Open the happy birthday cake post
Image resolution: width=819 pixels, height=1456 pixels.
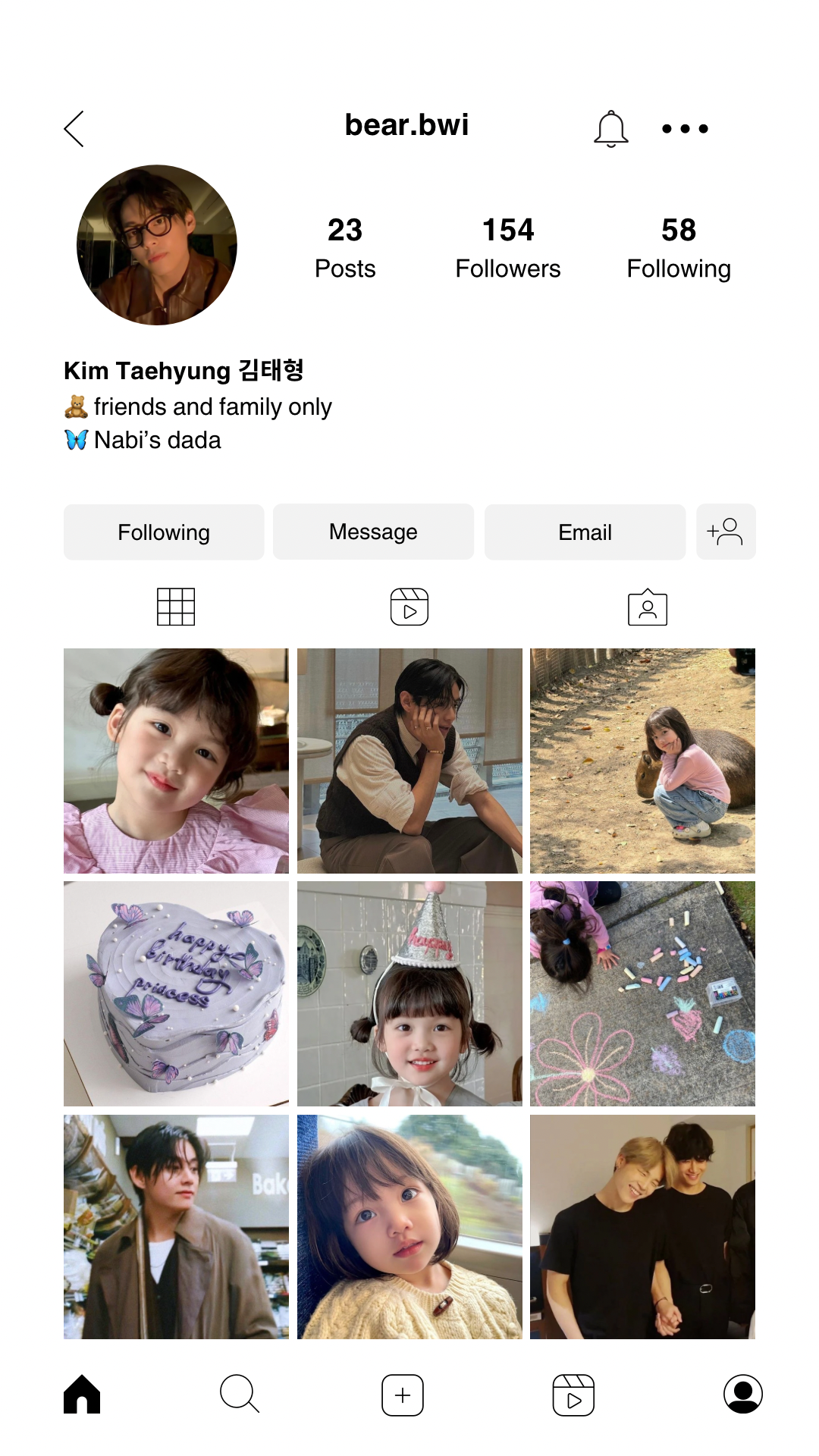point(176,993)
